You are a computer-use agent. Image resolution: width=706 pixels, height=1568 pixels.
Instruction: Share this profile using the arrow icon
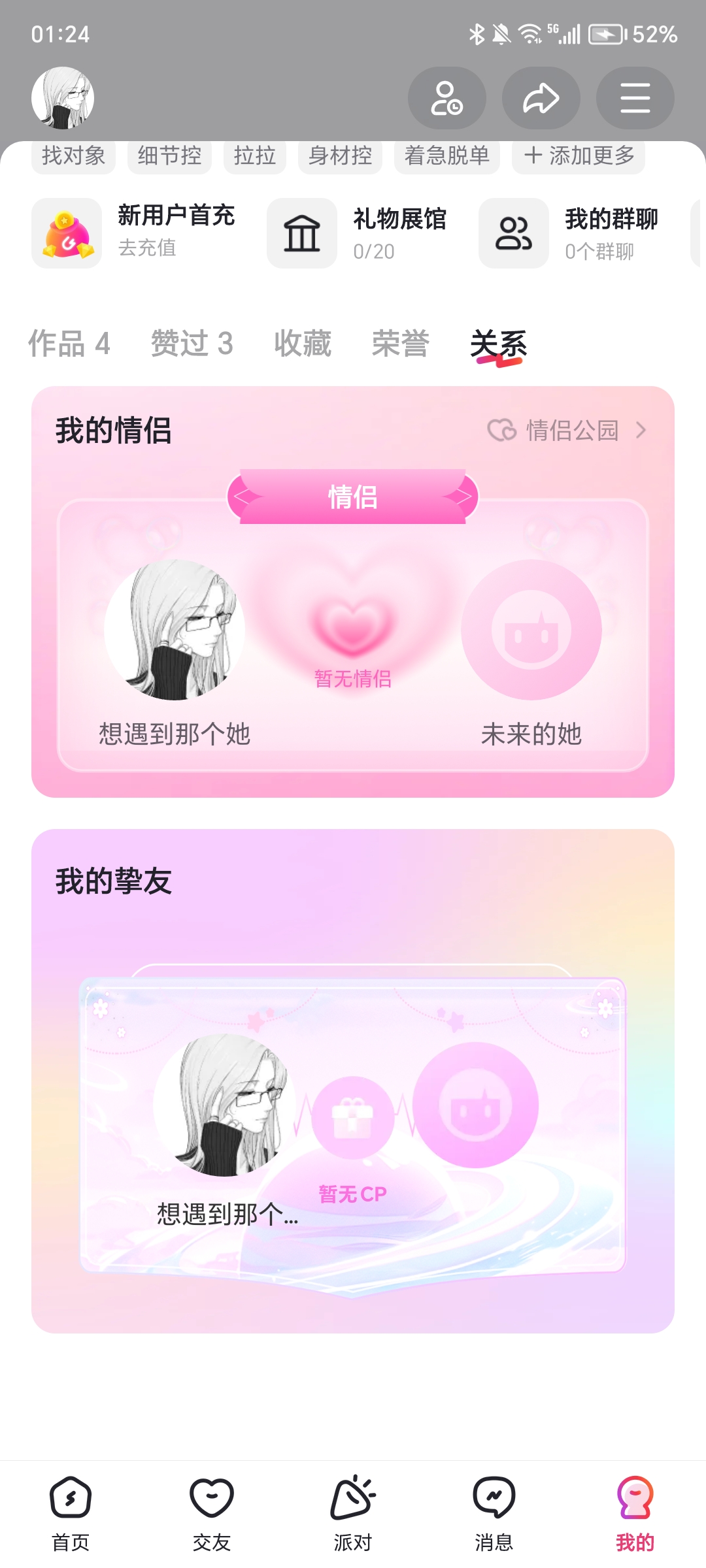point(541,98)
